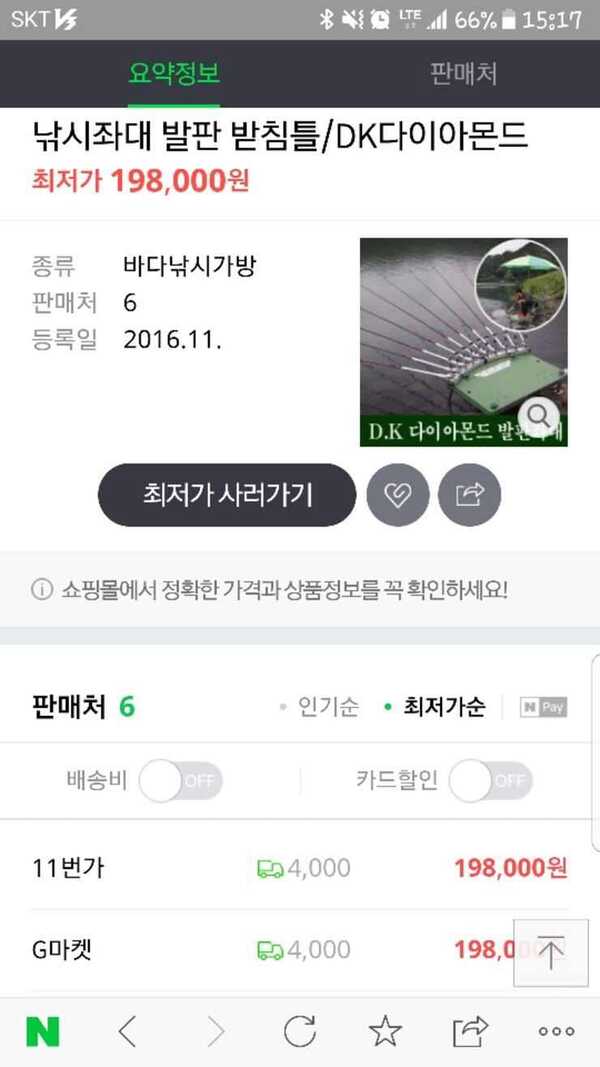600x1067 pixels.
Task: Jump to the top with the up arrow button
Action: [x=551, y=953]
